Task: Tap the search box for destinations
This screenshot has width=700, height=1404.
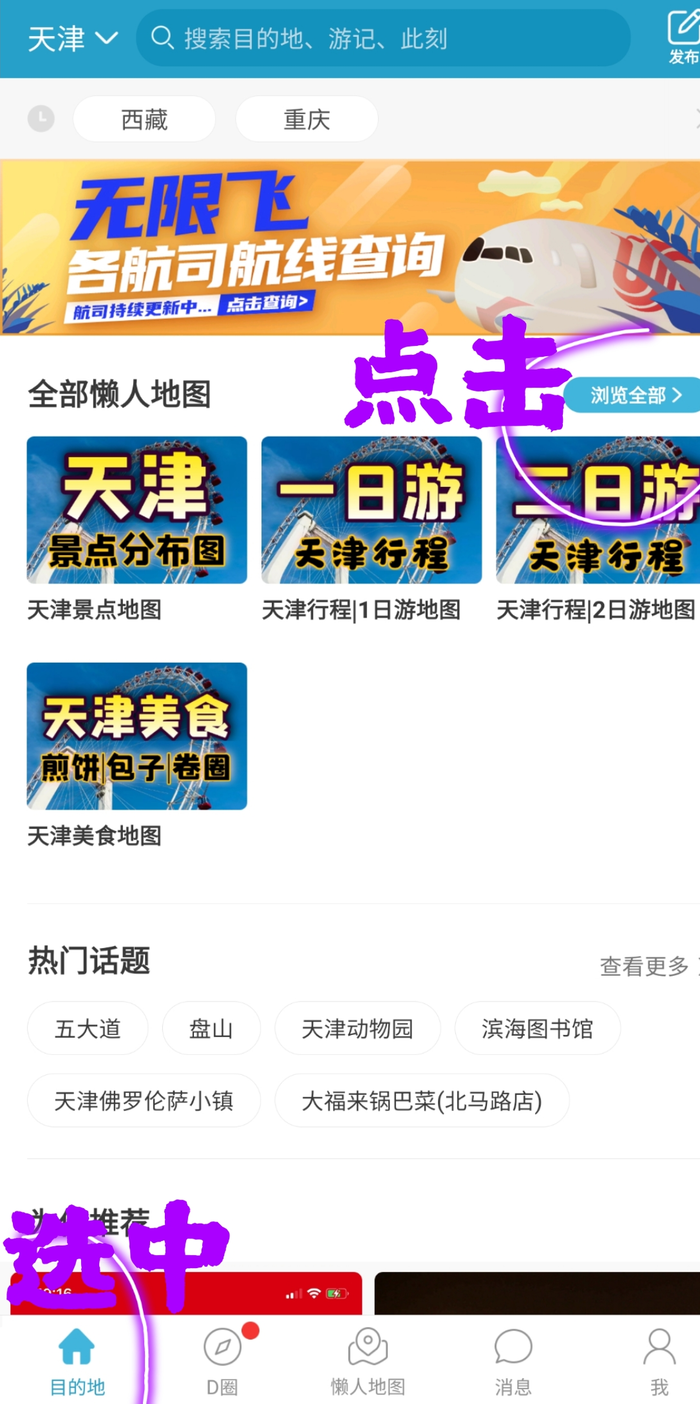Action: point(383,39)
